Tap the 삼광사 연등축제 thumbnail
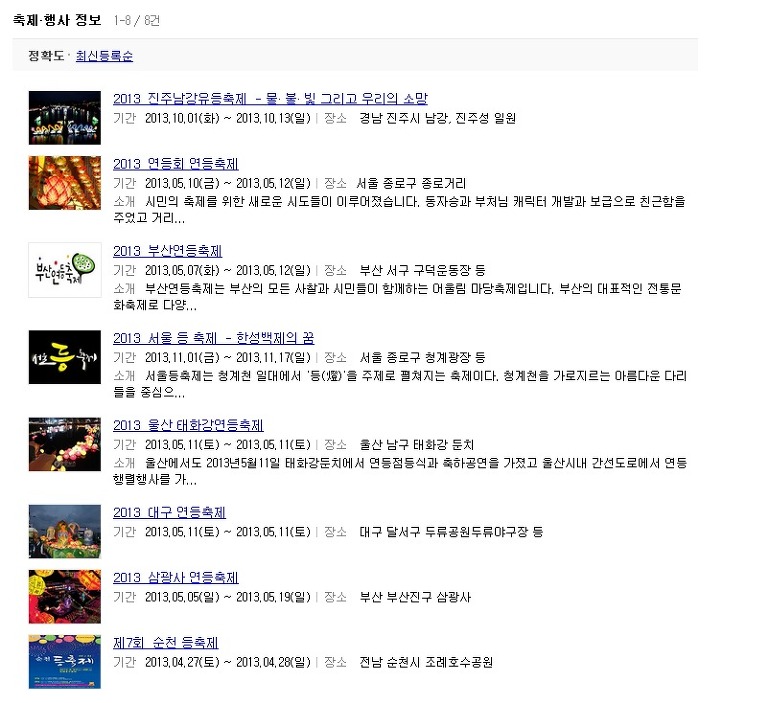This screenshot has width=769, height=703. click(65, 596)
